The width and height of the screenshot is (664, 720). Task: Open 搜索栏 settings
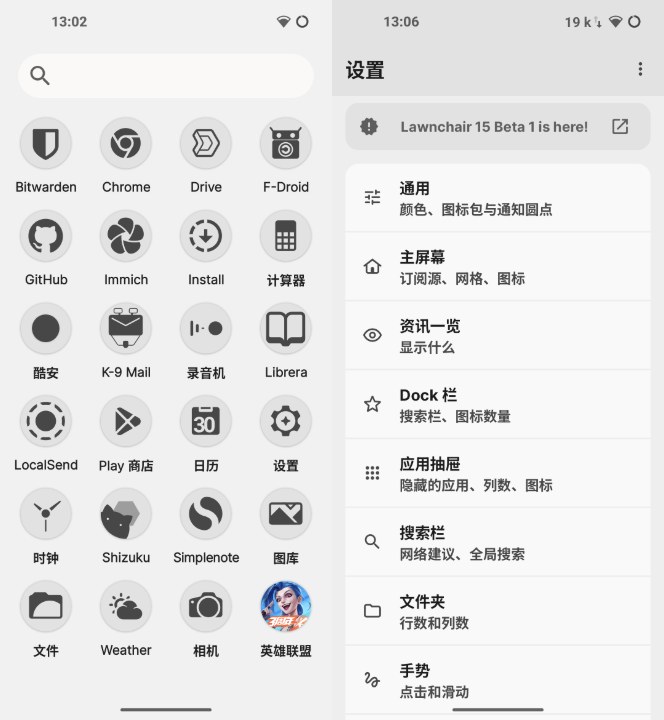tap(497, 542)
